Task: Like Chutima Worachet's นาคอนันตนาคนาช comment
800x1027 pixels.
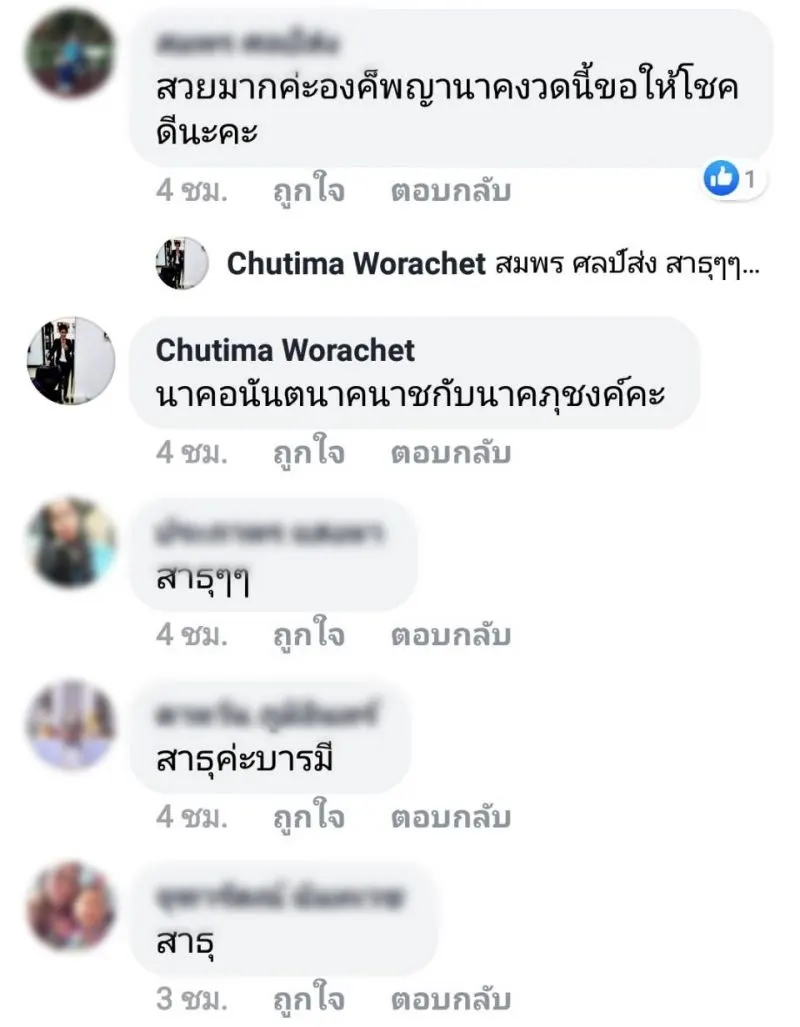Action: [309, 453]
